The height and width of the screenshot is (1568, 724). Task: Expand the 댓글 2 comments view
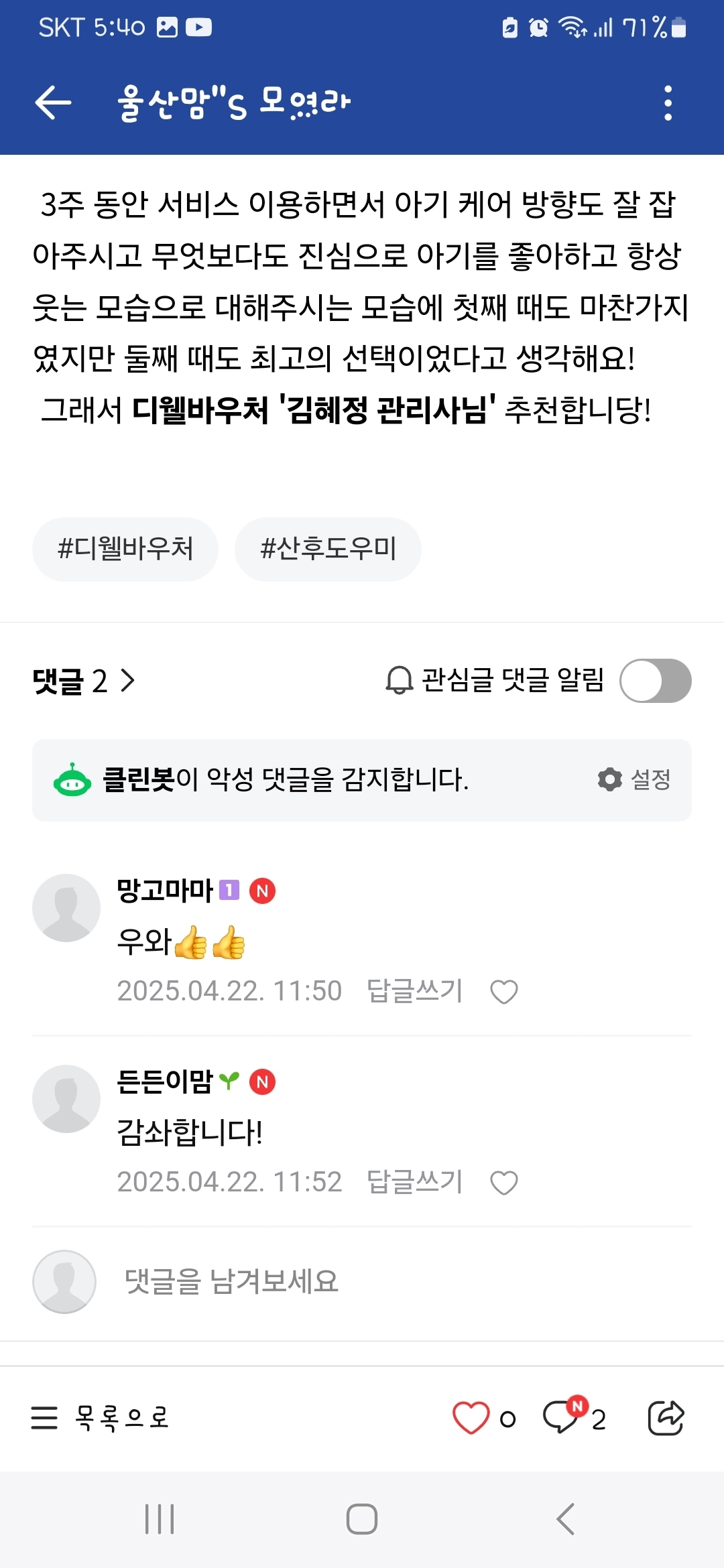(84, 681)
